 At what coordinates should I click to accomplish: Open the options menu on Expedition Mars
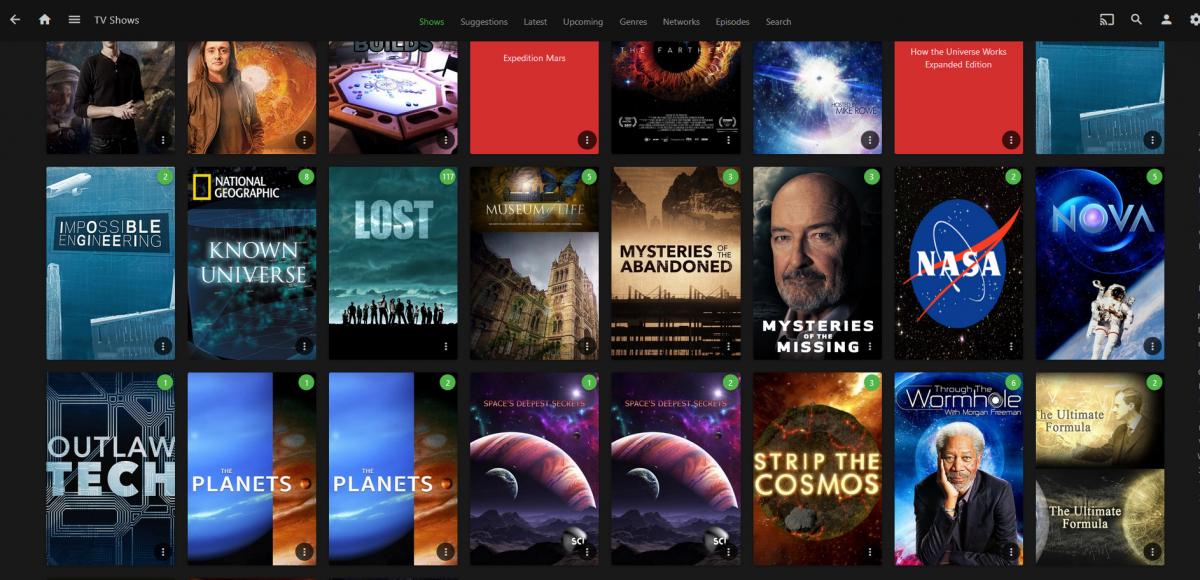pyautogui.click(x=587, y=140)
